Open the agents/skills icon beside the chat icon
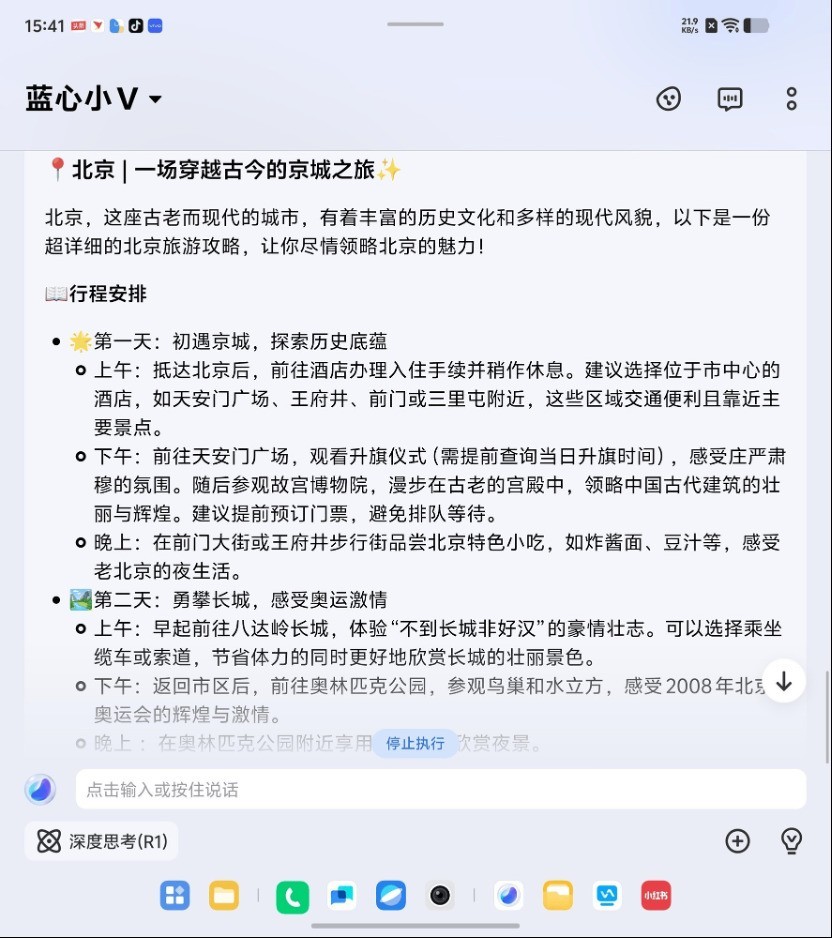Image resolution: width=832 pixels, height=938 pixels. (x=668, y=98)
